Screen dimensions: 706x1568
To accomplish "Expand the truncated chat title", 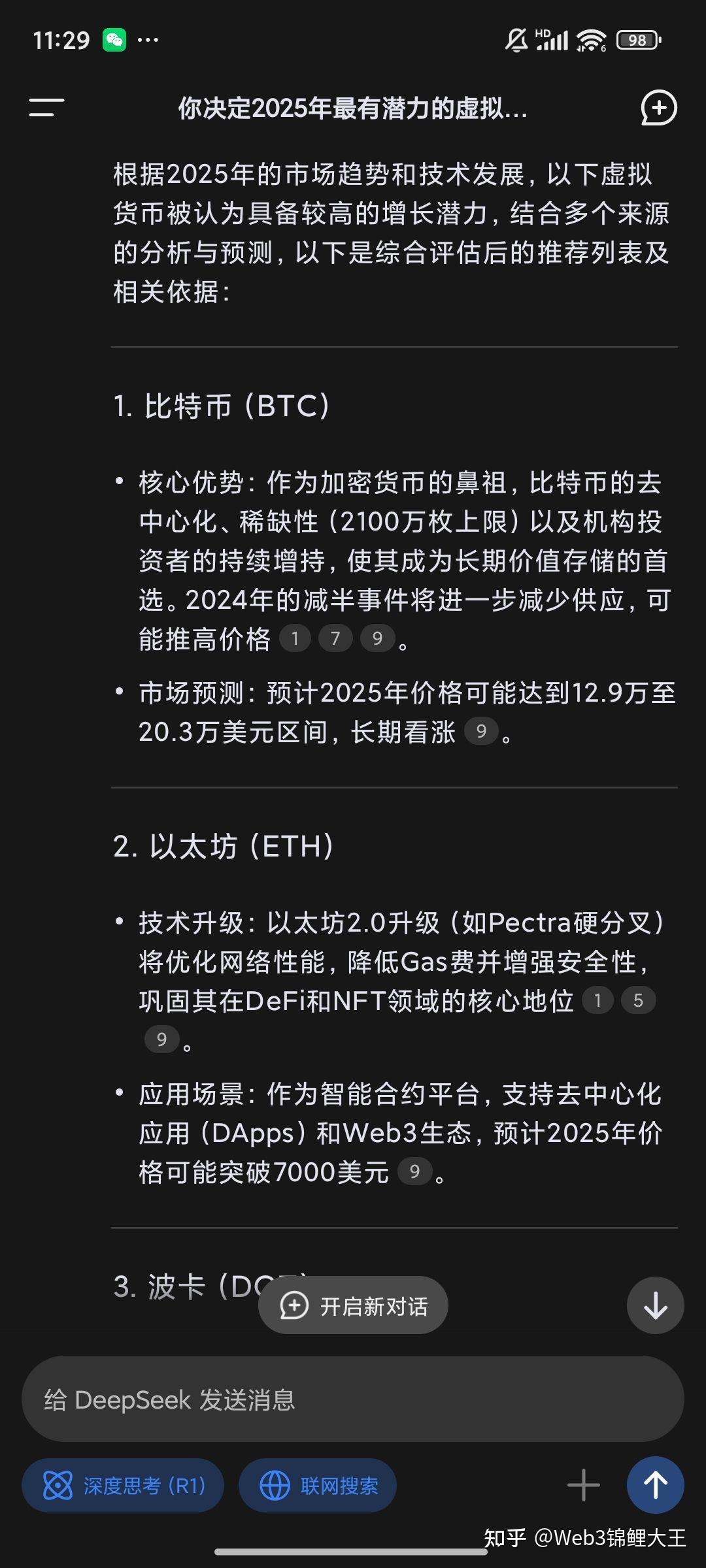I will [x=353, y=110].
